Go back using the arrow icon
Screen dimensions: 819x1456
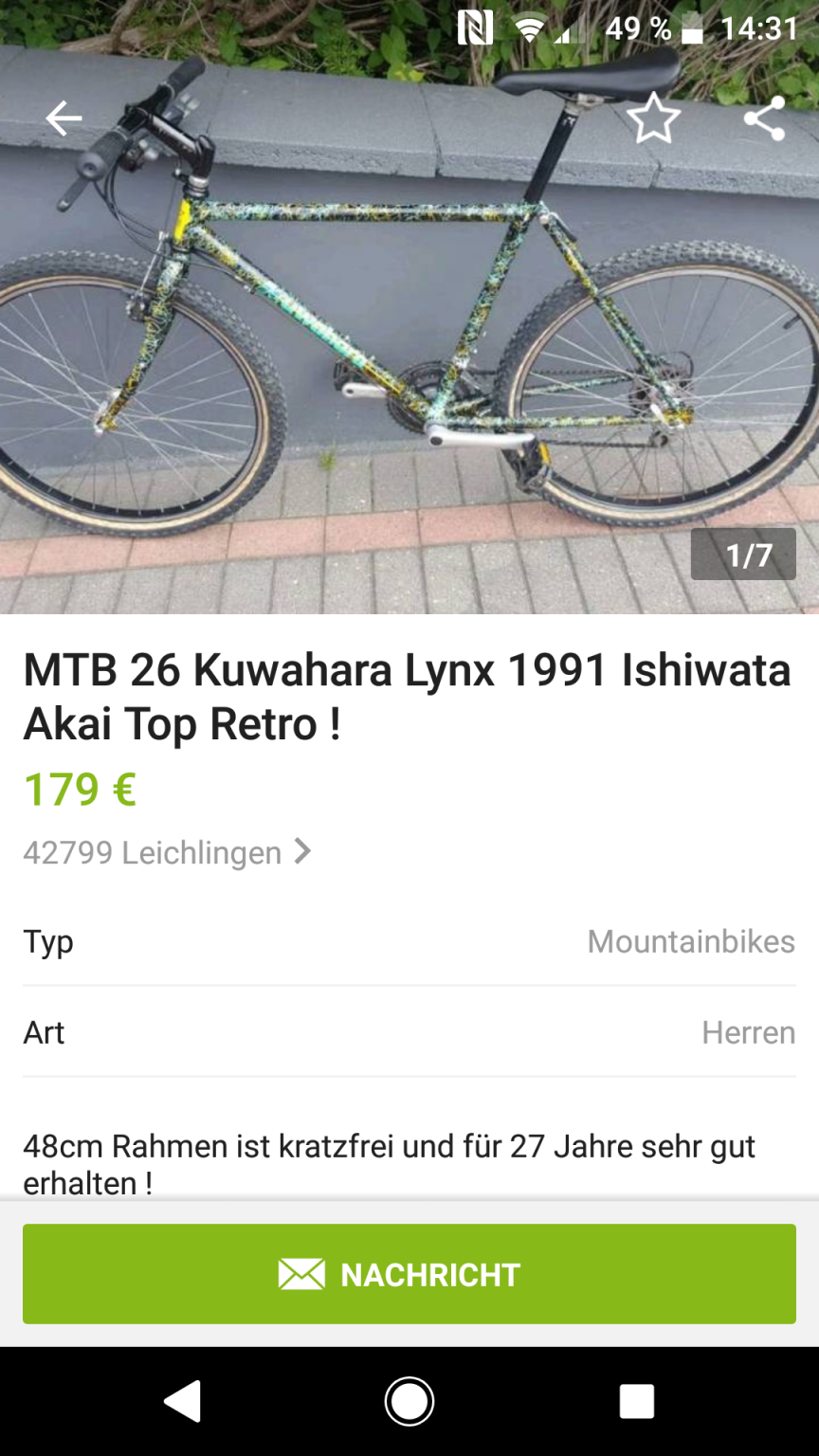pyautogui.click(x=64, y=118)
